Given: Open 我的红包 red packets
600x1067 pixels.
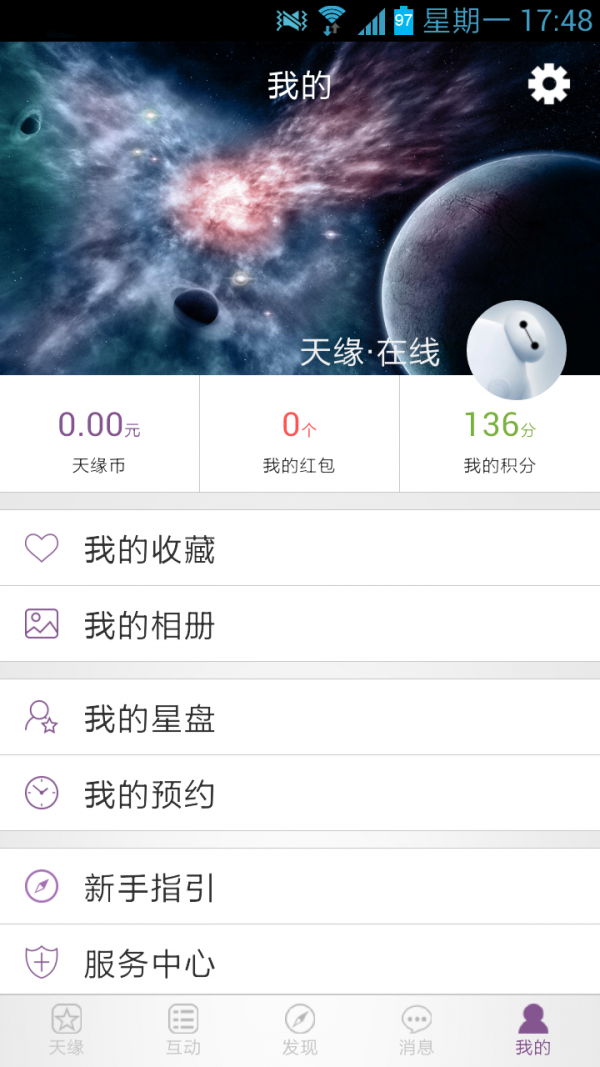Looking at the screenshot, I should pos(299,437).
